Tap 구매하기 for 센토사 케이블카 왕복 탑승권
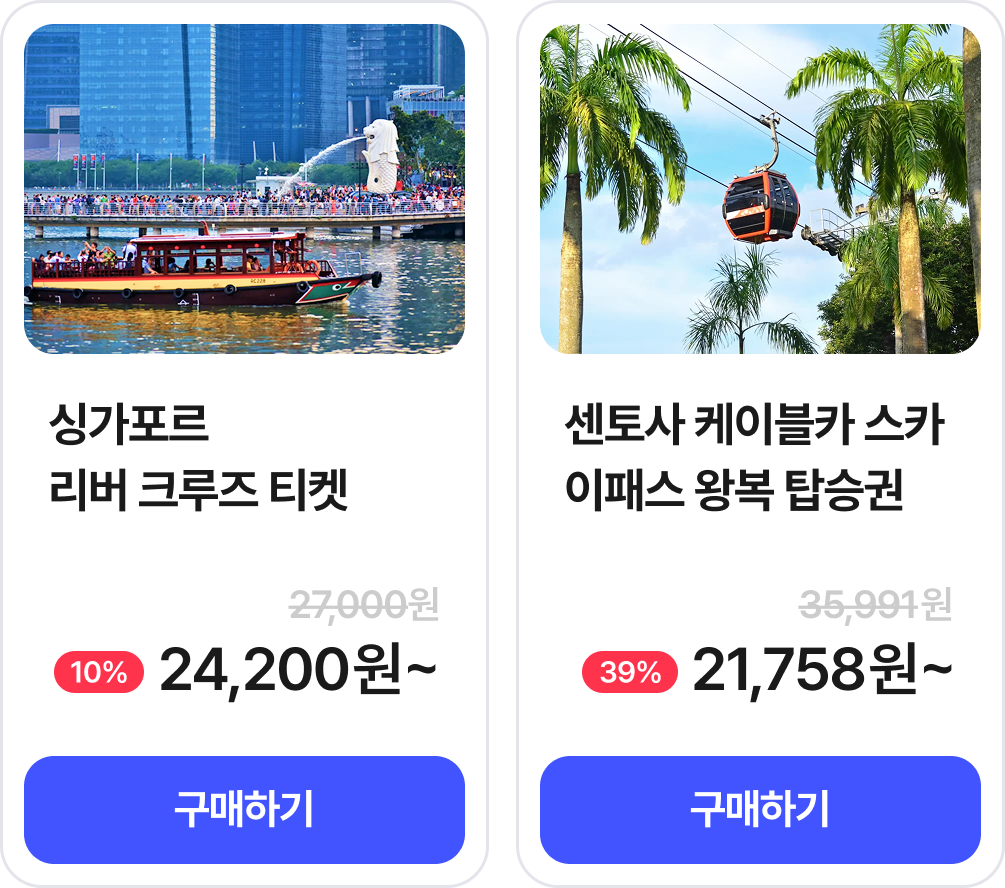Screen dimensions: 1005x888 (760, 809)
